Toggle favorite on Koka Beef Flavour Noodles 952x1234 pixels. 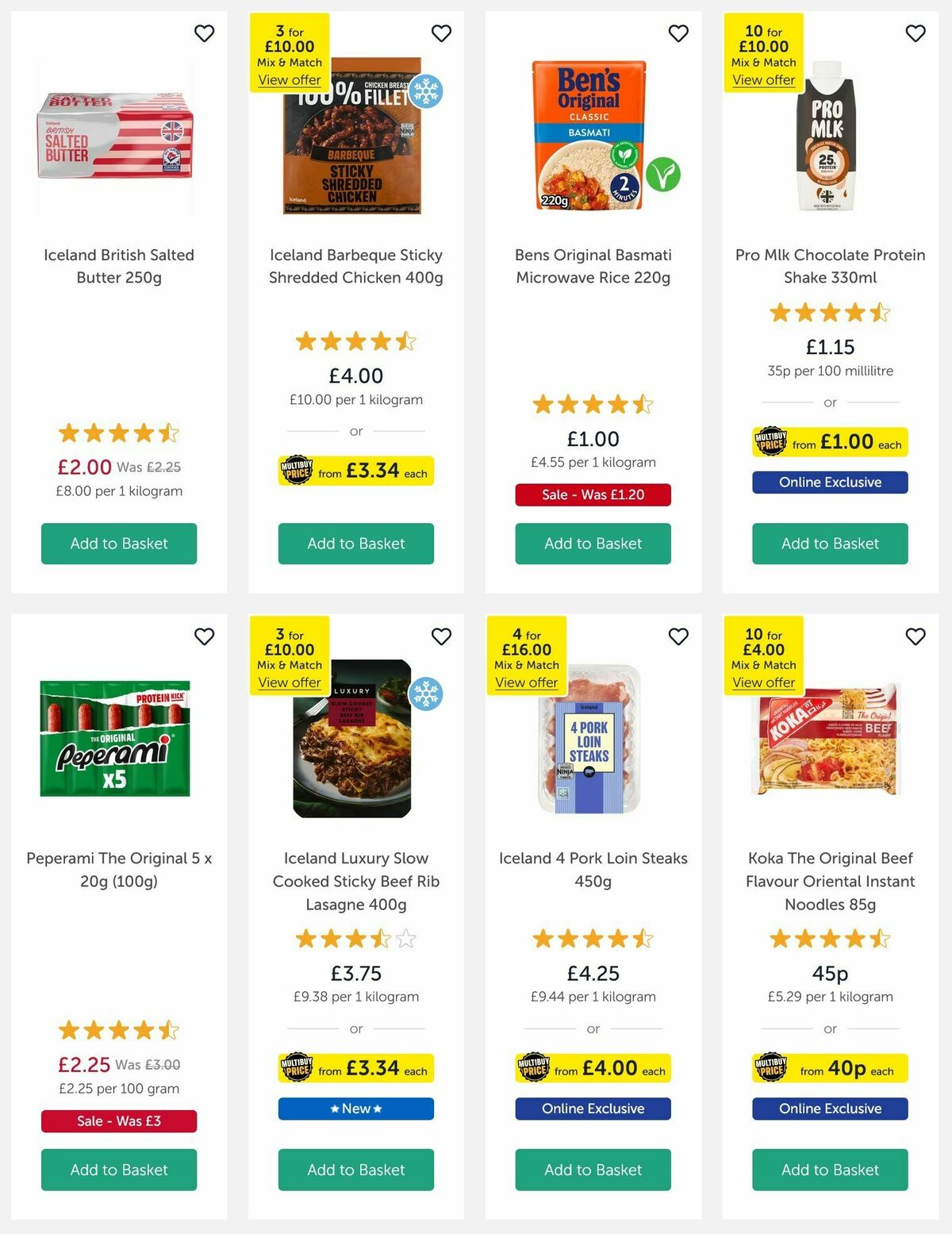click(x=914, y=636)
